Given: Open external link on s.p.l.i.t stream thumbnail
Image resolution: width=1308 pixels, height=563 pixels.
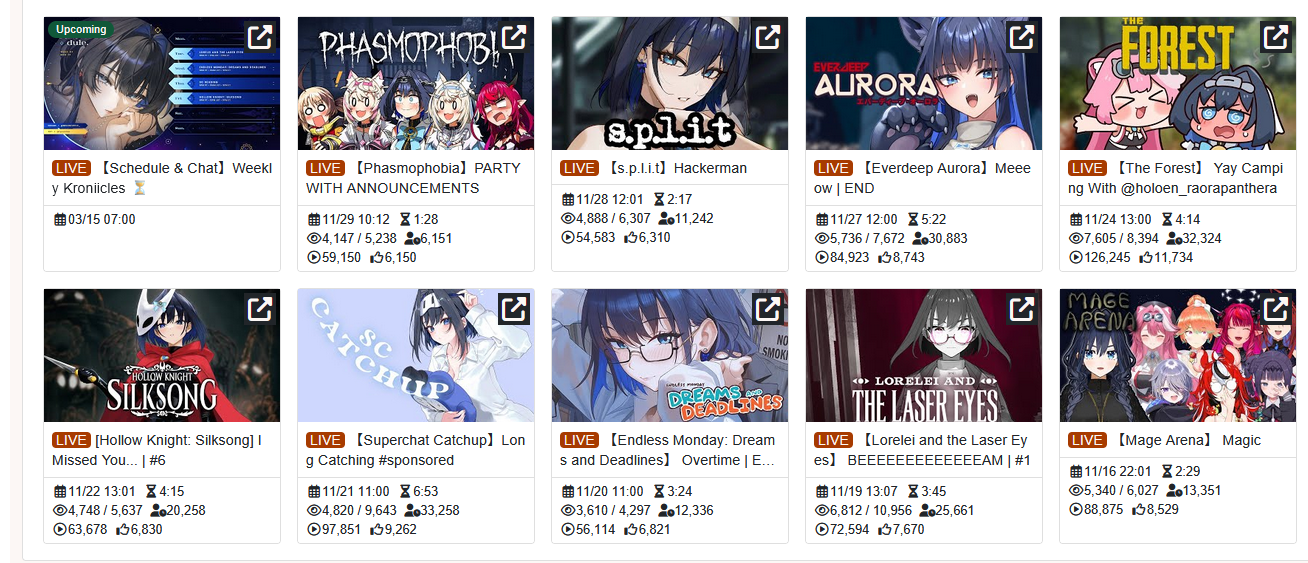Looking at the screenshot, I should tap(767, 37).
